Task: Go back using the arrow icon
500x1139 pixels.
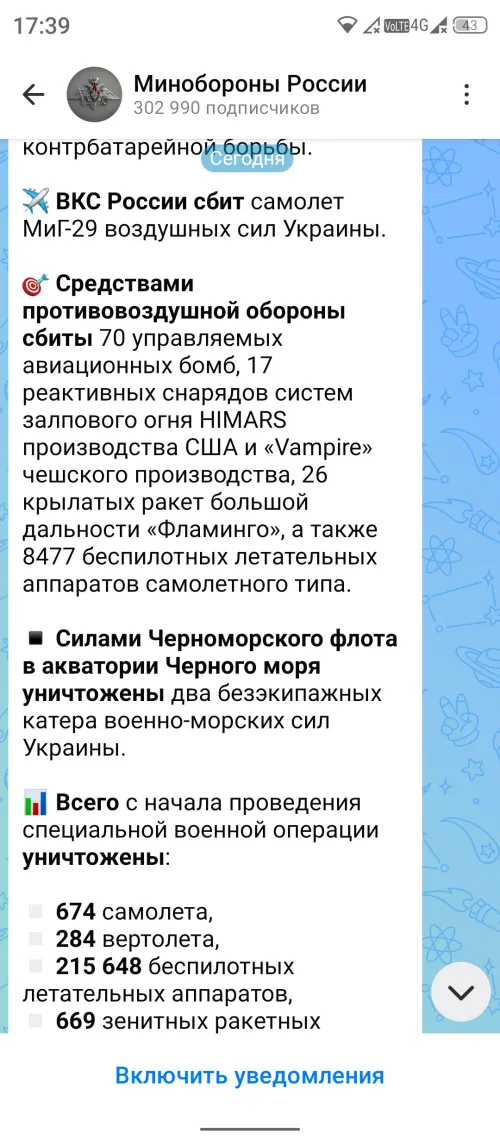Action: click(x=33, y=94)
